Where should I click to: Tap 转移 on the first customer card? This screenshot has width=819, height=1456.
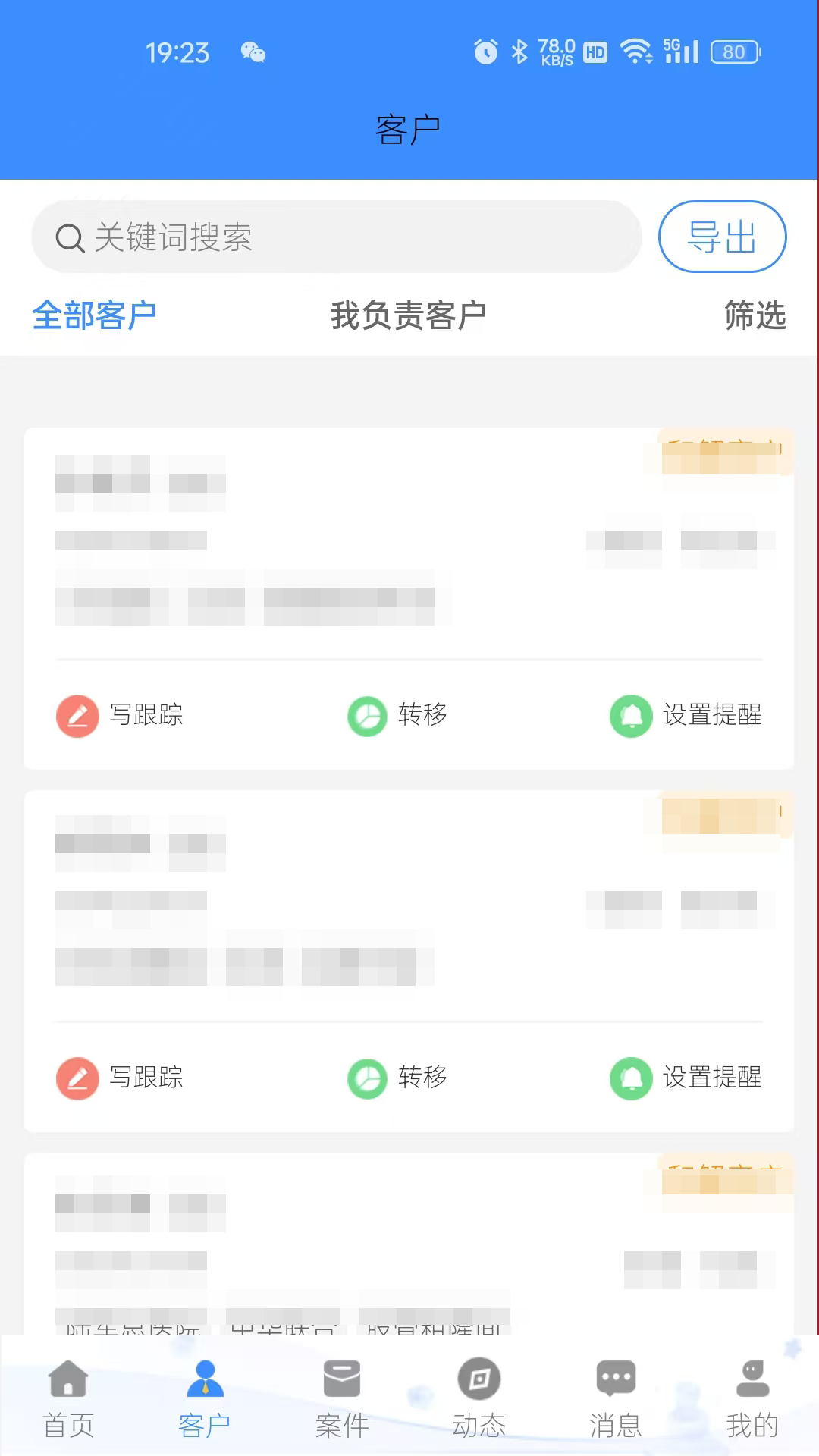(x=398, y=715)
